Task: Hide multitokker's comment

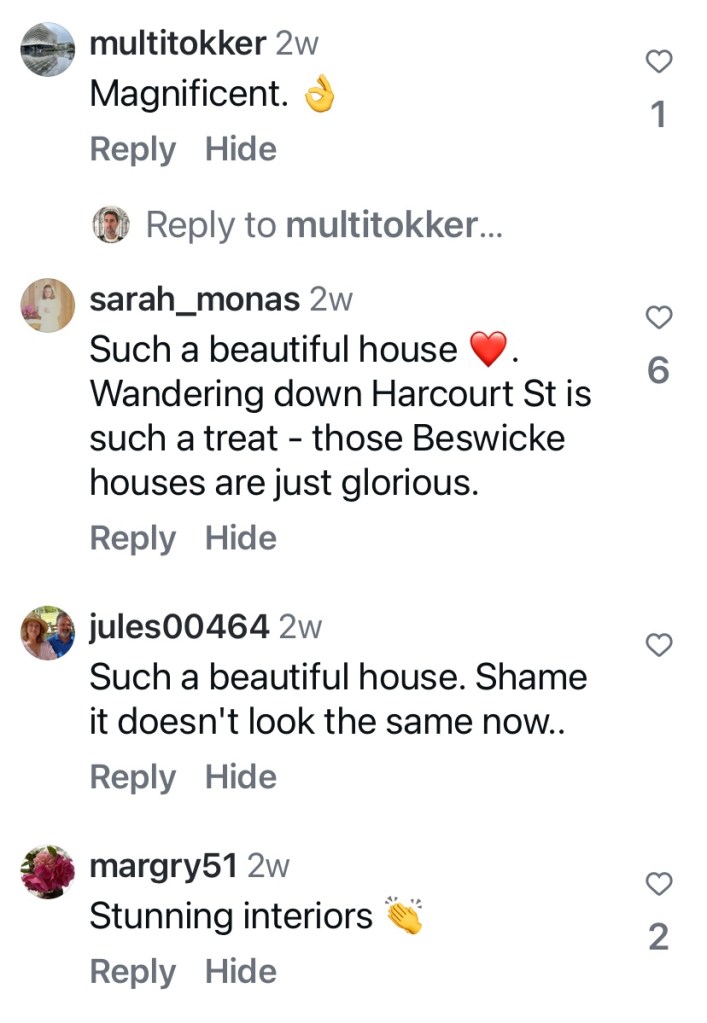Action: pyautogui.click(x=240, y=150)
